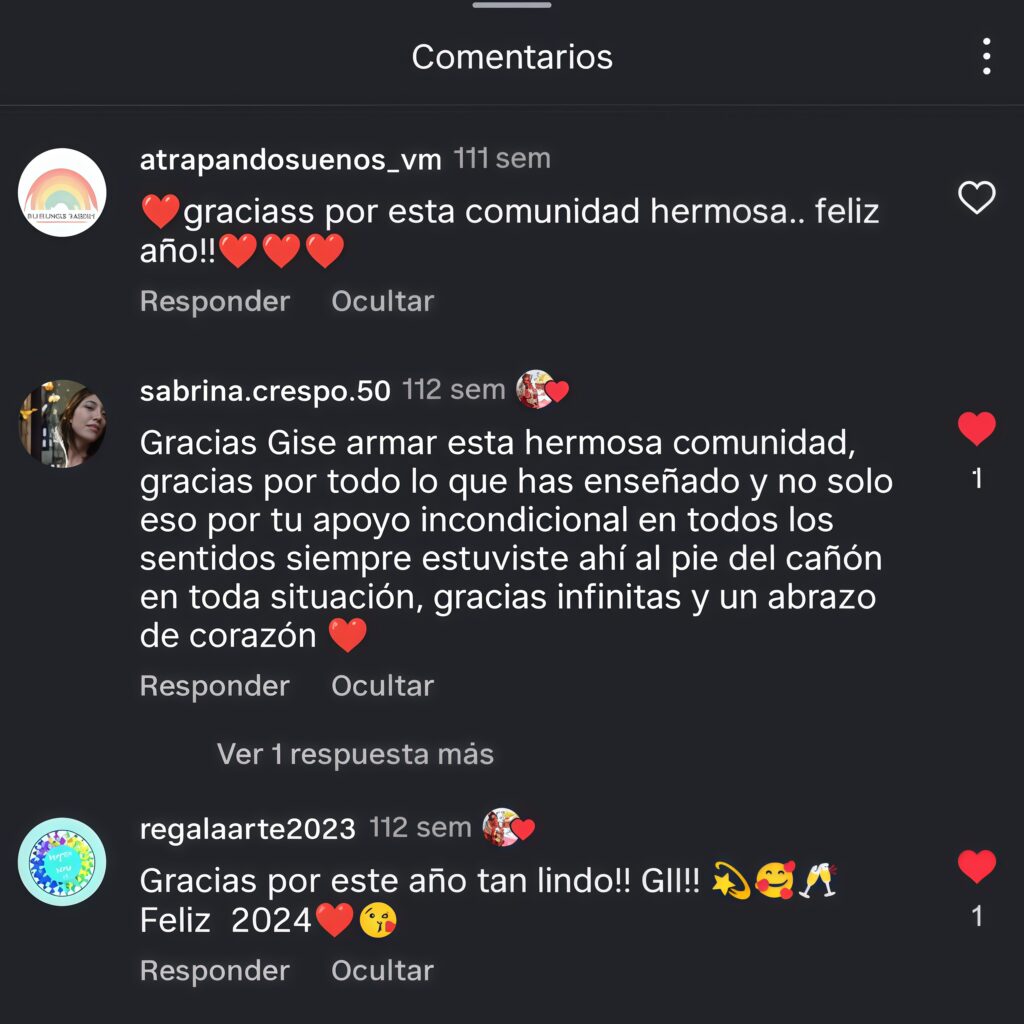Hide atrapandosuenos_vm's comment
This screenshot has height=1024, width=1024.
coord(382,301)
